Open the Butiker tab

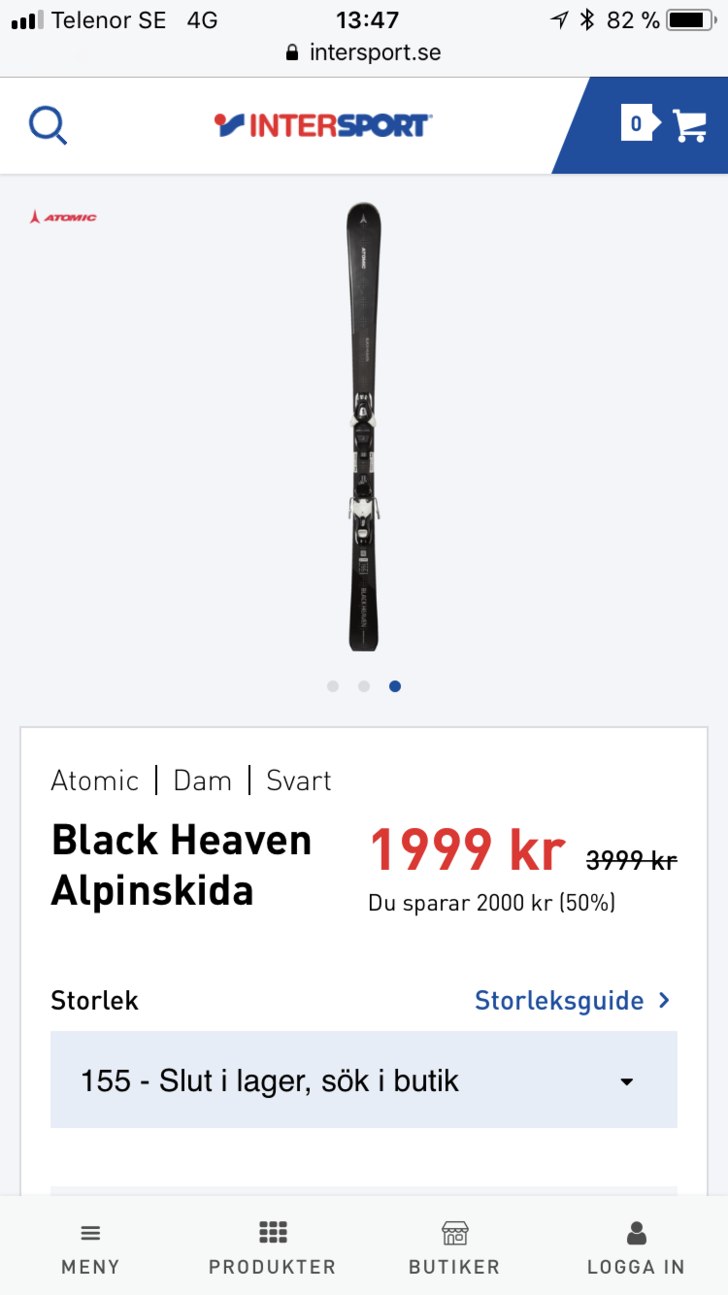(x=454, y=1247)
